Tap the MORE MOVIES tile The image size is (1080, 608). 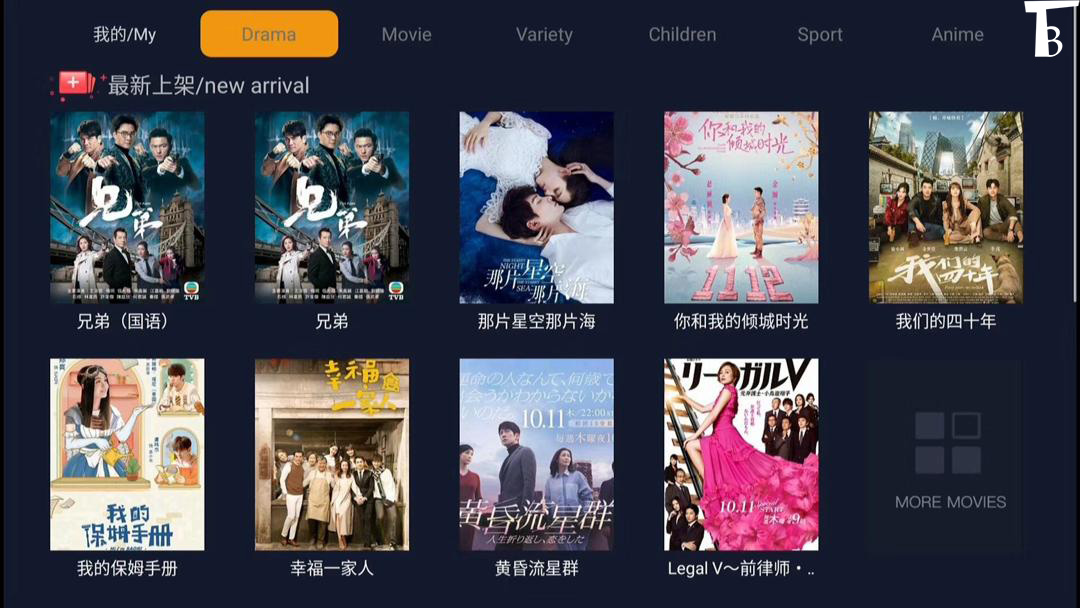click(946, 456)
